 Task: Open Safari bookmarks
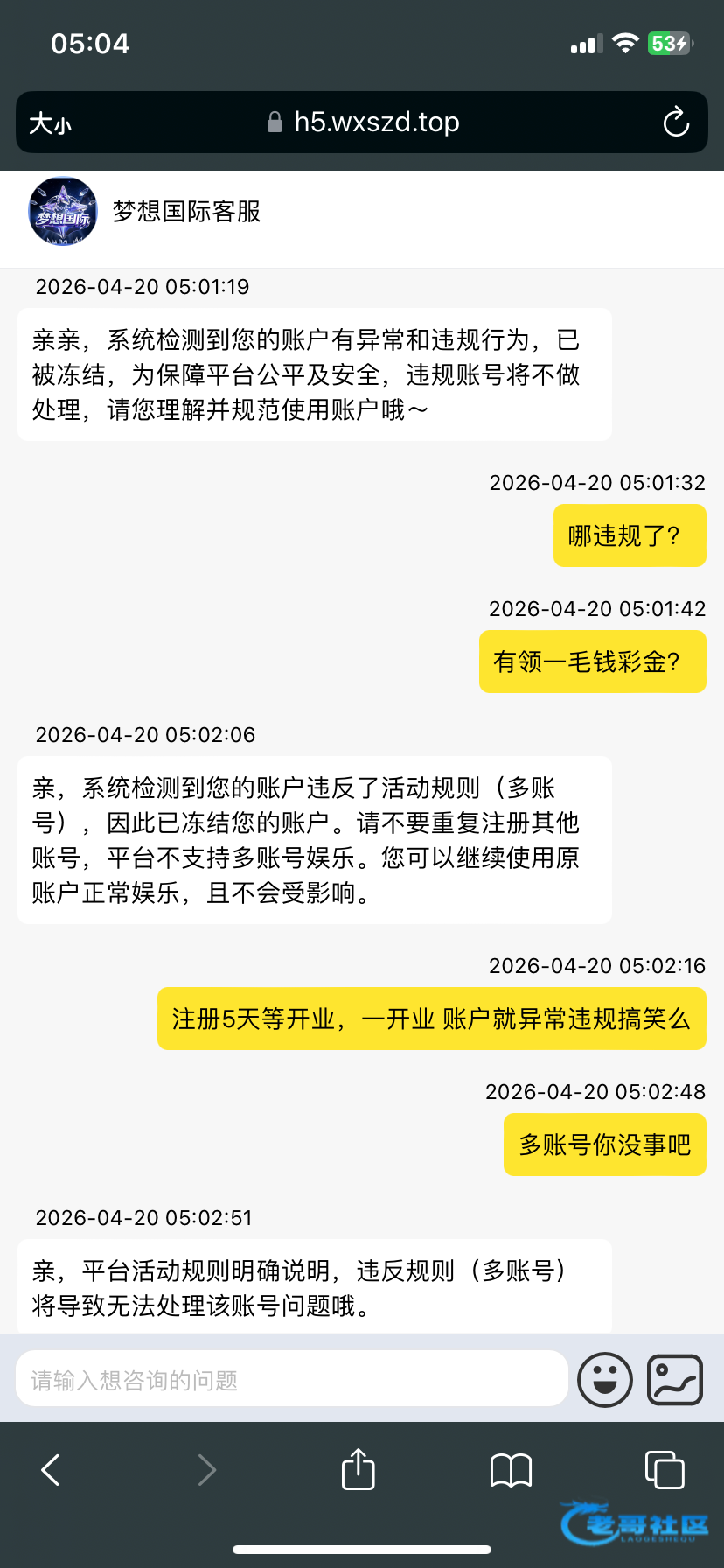(512, 1470)
